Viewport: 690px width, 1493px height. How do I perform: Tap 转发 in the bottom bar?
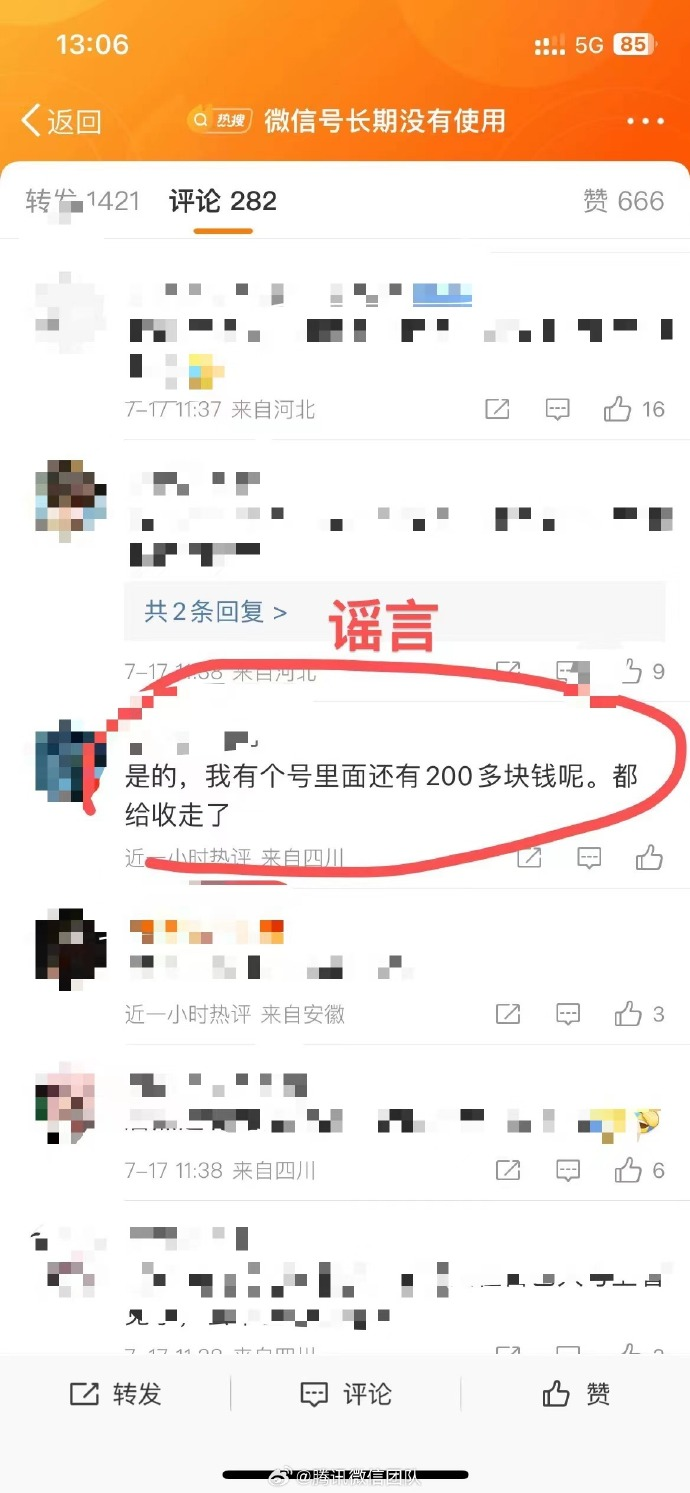point(115,1394)
